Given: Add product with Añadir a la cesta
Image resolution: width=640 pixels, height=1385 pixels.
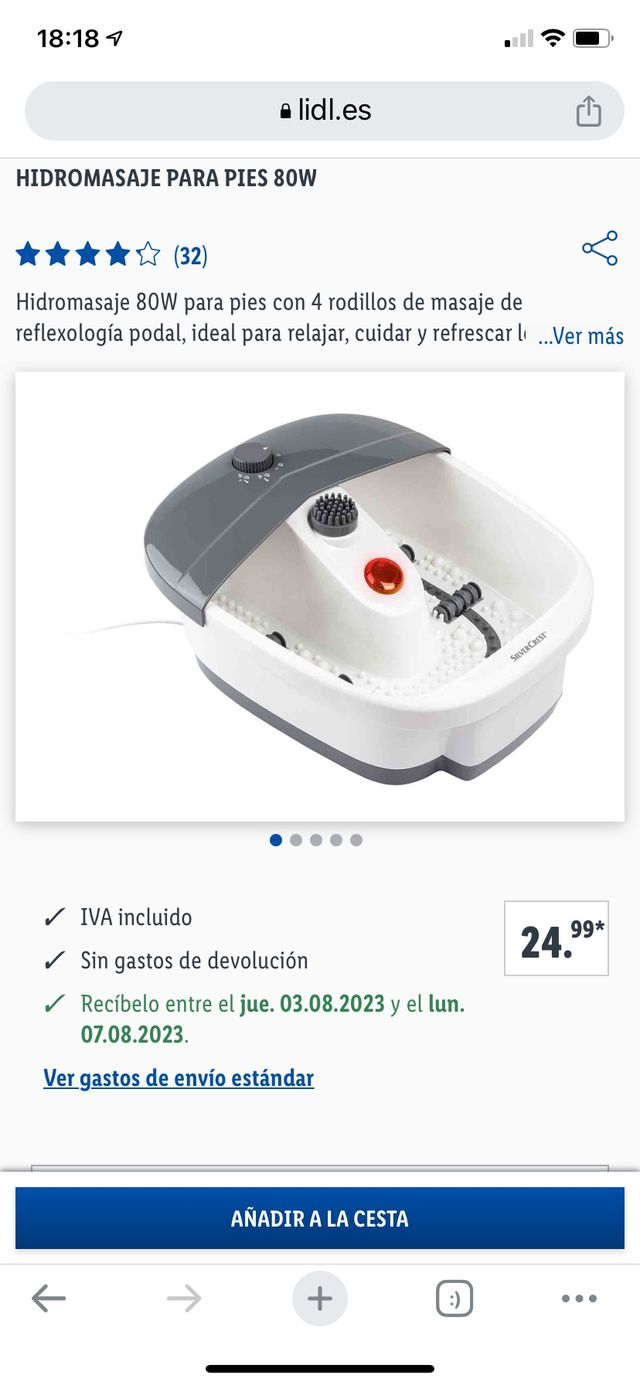Looking at the screenshot, I should (320, 1219).
